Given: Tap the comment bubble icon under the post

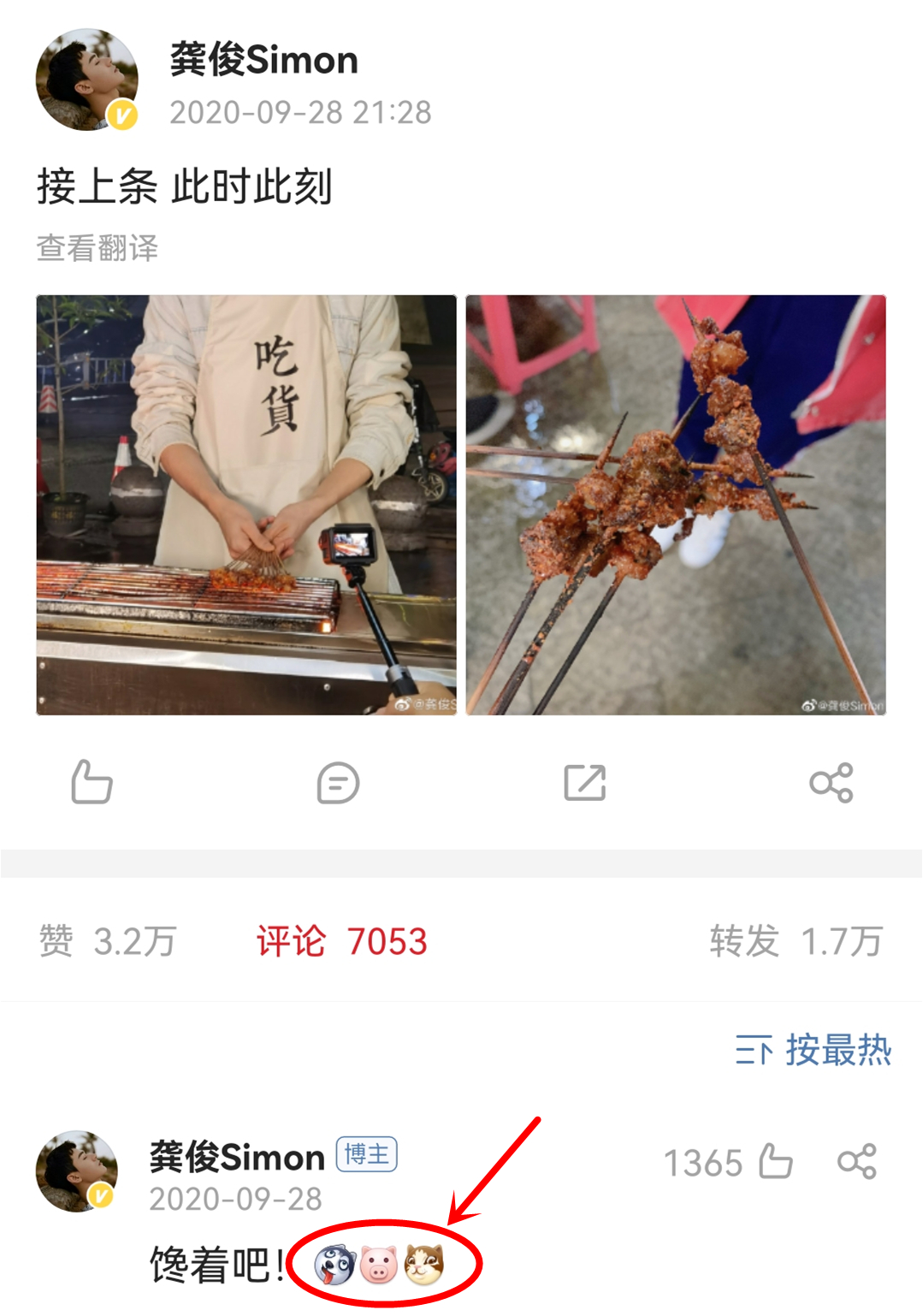Looking at the screenshot, I should 338,782.
